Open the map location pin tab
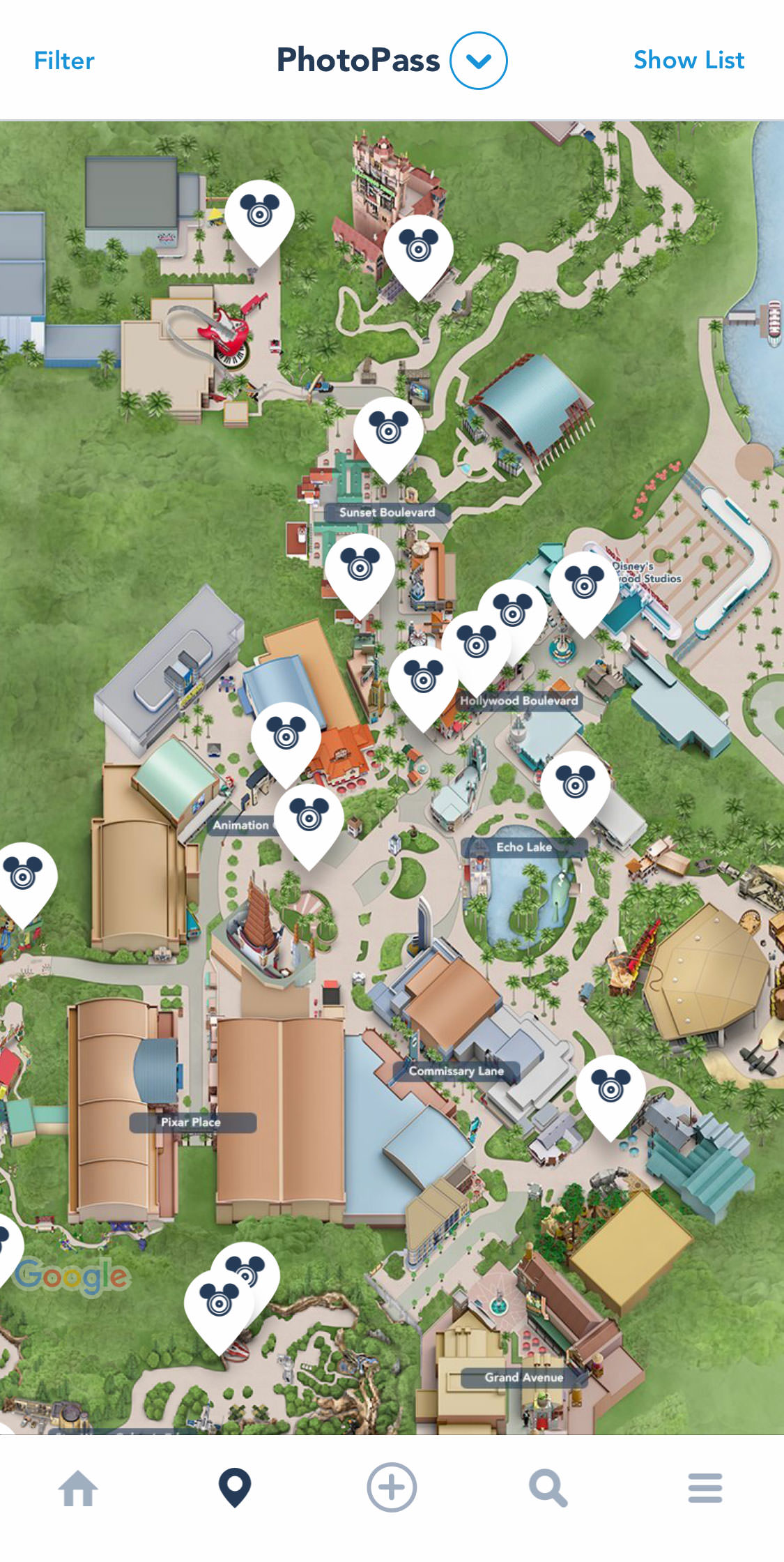 tap(235, 1487)
